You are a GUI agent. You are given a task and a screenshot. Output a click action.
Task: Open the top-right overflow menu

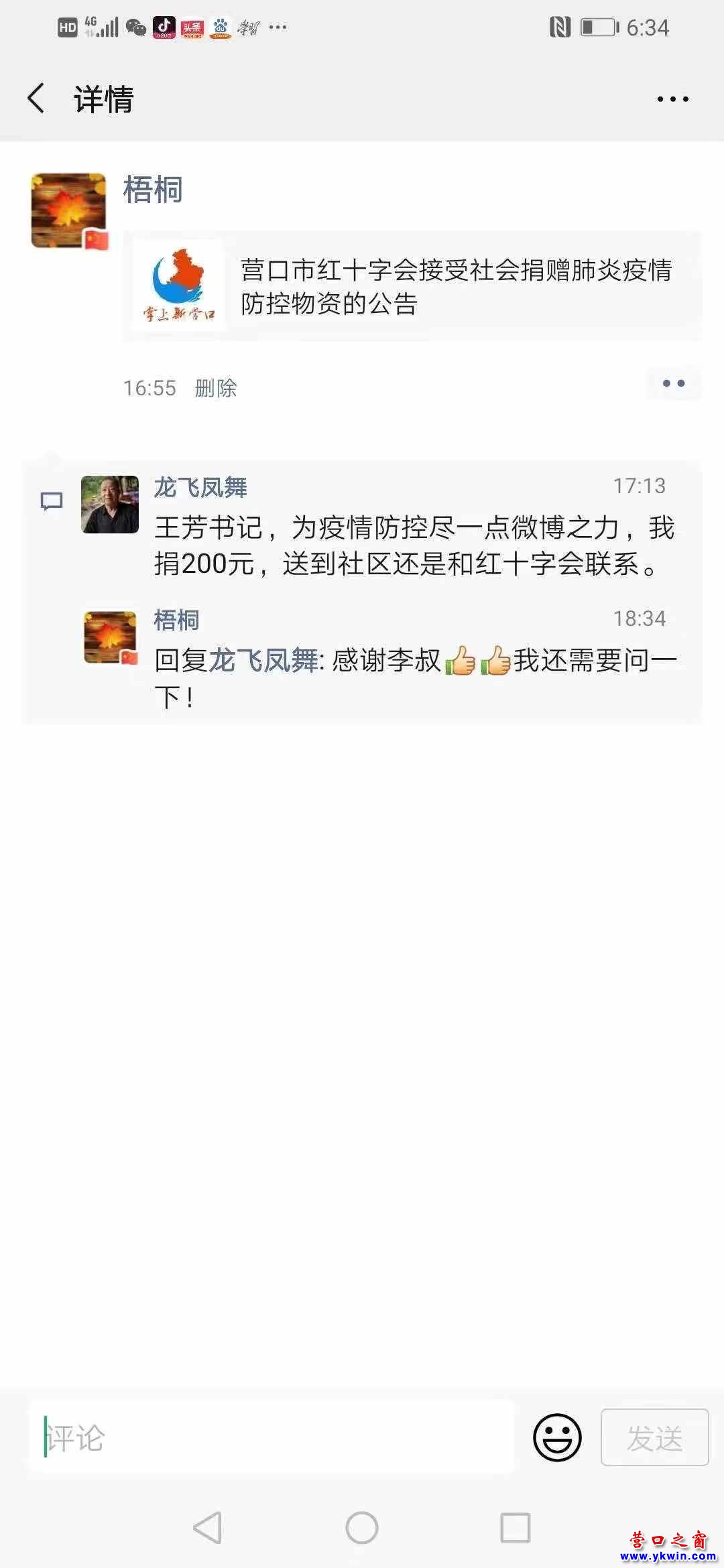(x=672, y=99)
